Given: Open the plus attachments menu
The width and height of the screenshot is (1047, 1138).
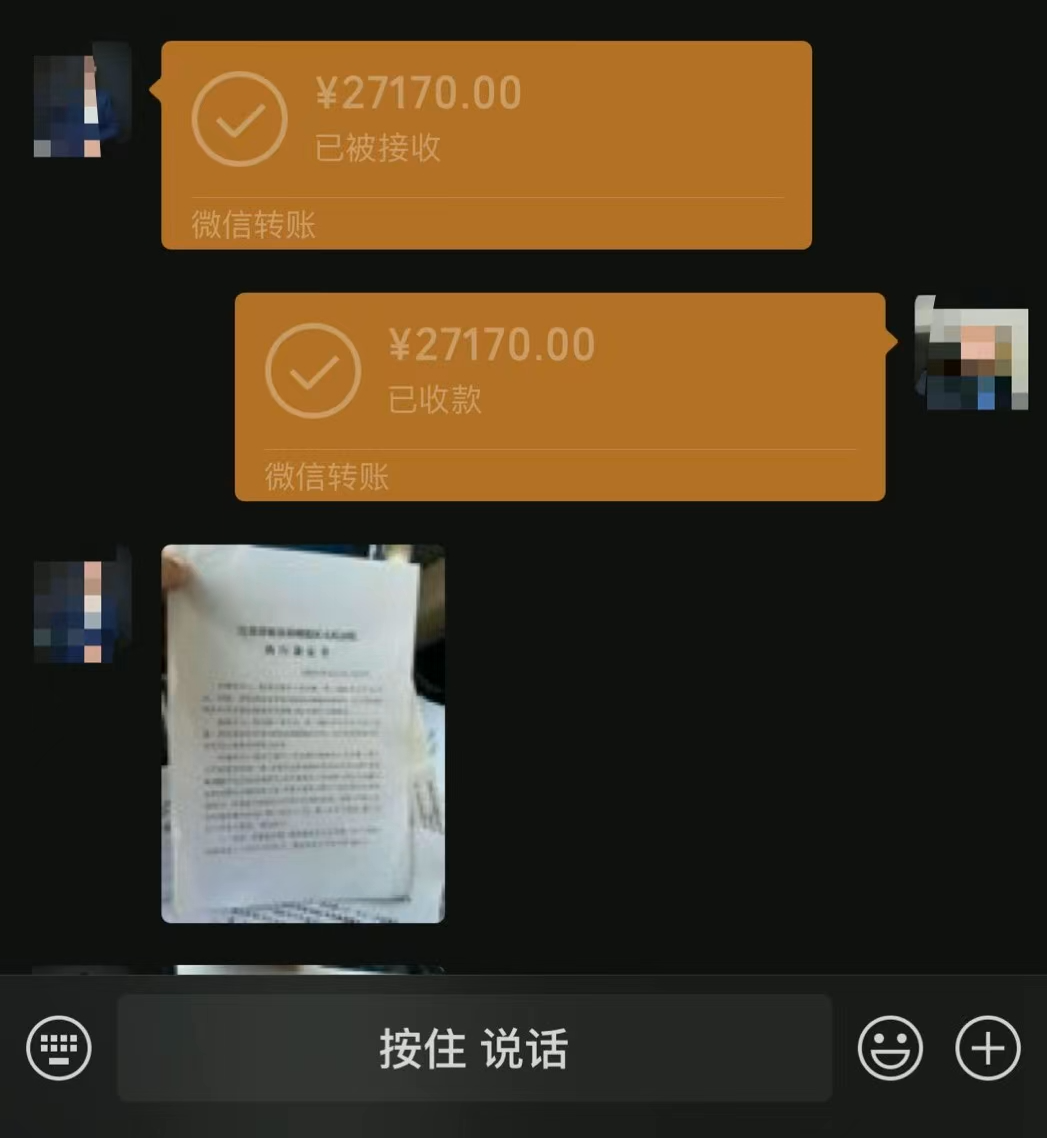Looking at the screenshot, I should tap(988, 1048).
